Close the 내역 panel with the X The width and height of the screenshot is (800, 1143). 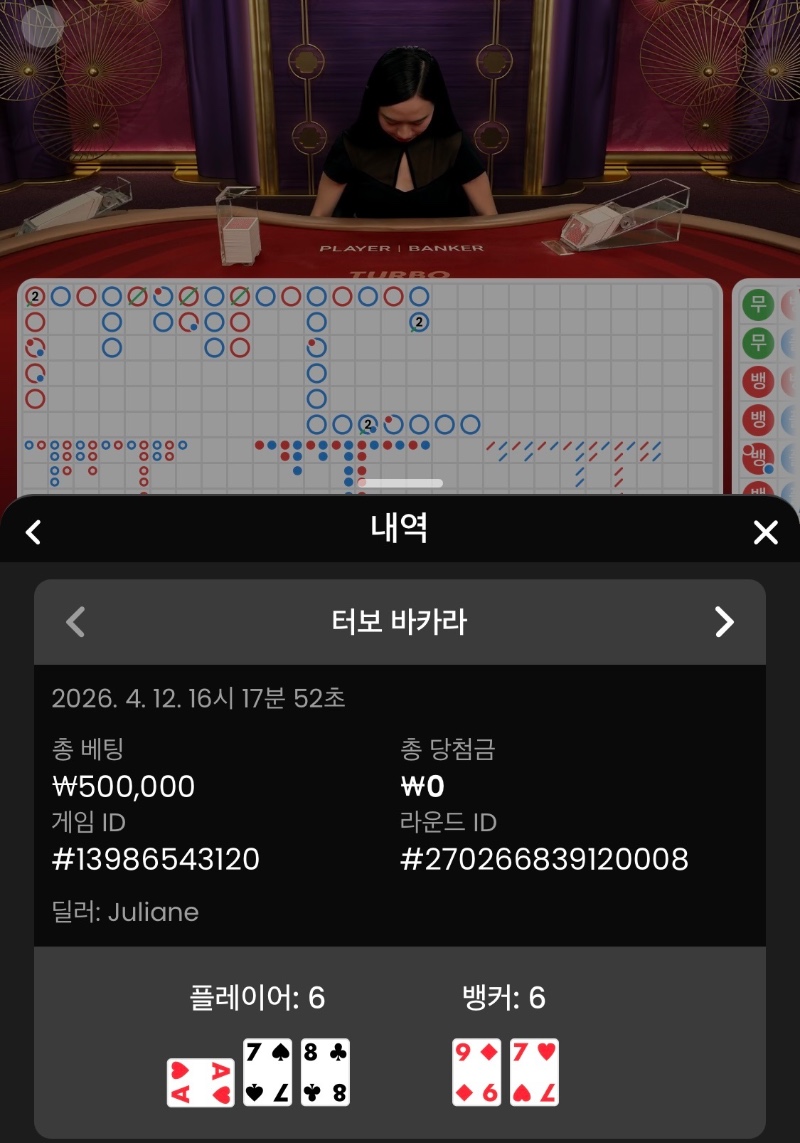pyautogui.click(x=765, y=532)
